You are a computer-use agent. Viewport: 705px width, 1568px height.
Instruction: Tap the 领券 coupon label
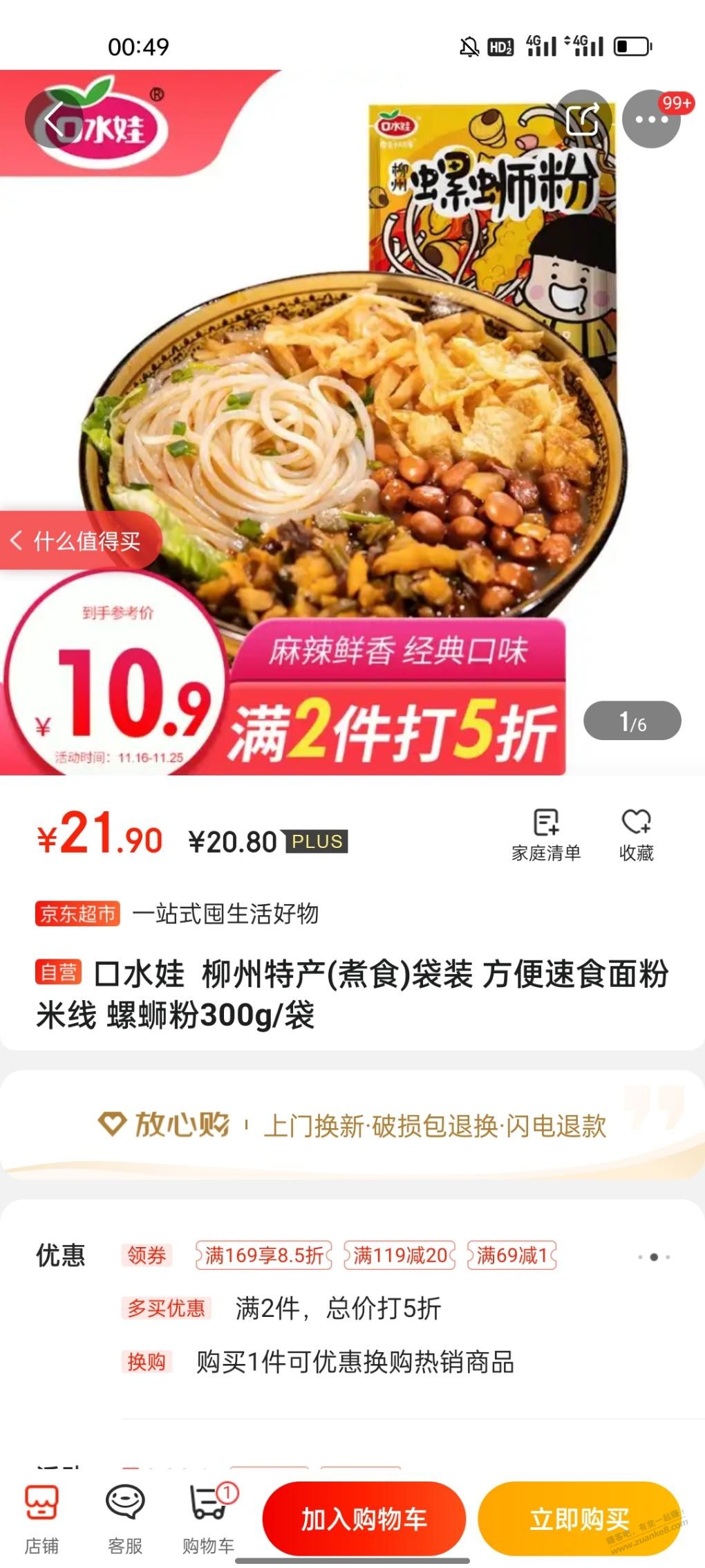[147, 1255]
